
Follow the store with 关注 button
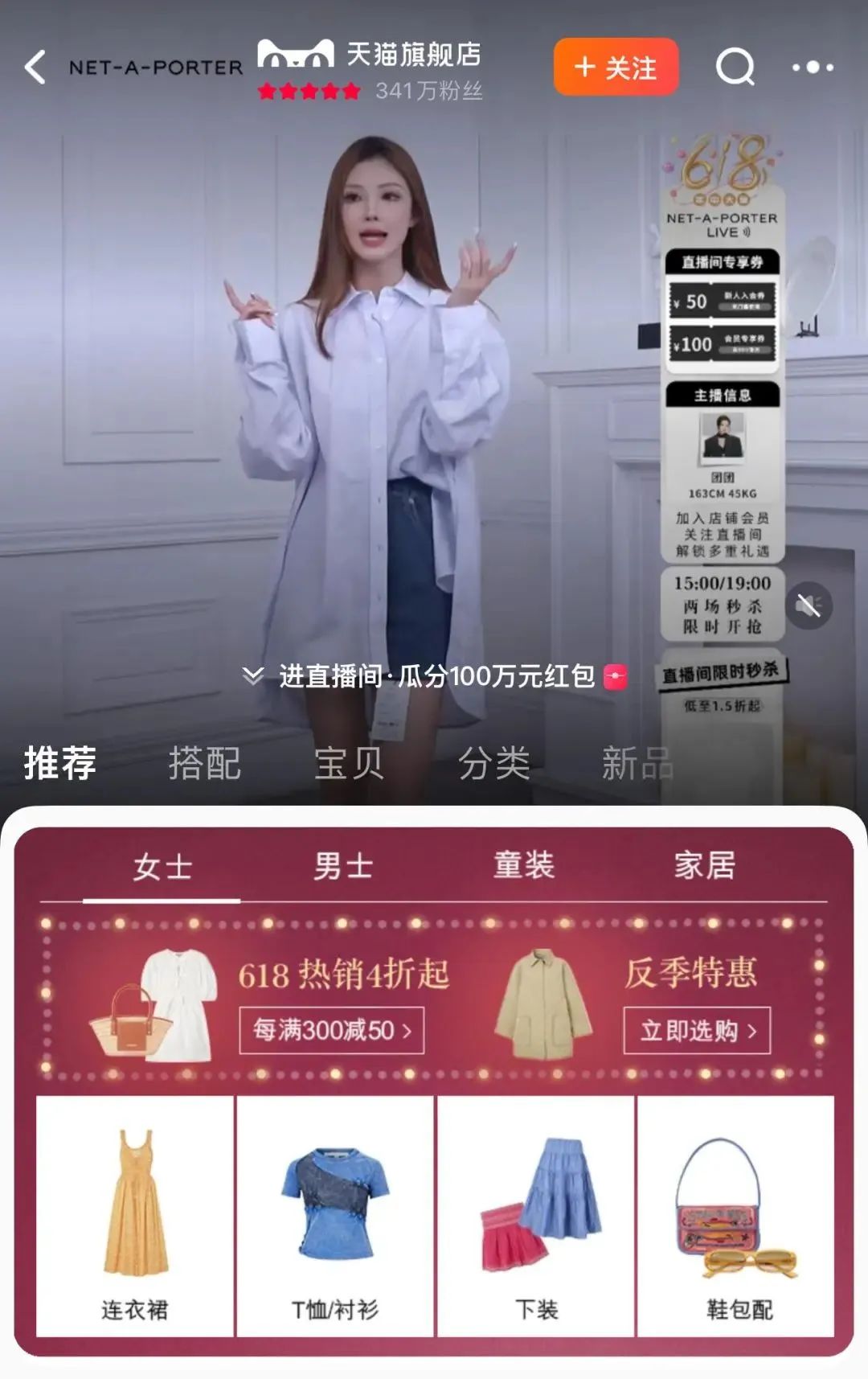point(616,67)
